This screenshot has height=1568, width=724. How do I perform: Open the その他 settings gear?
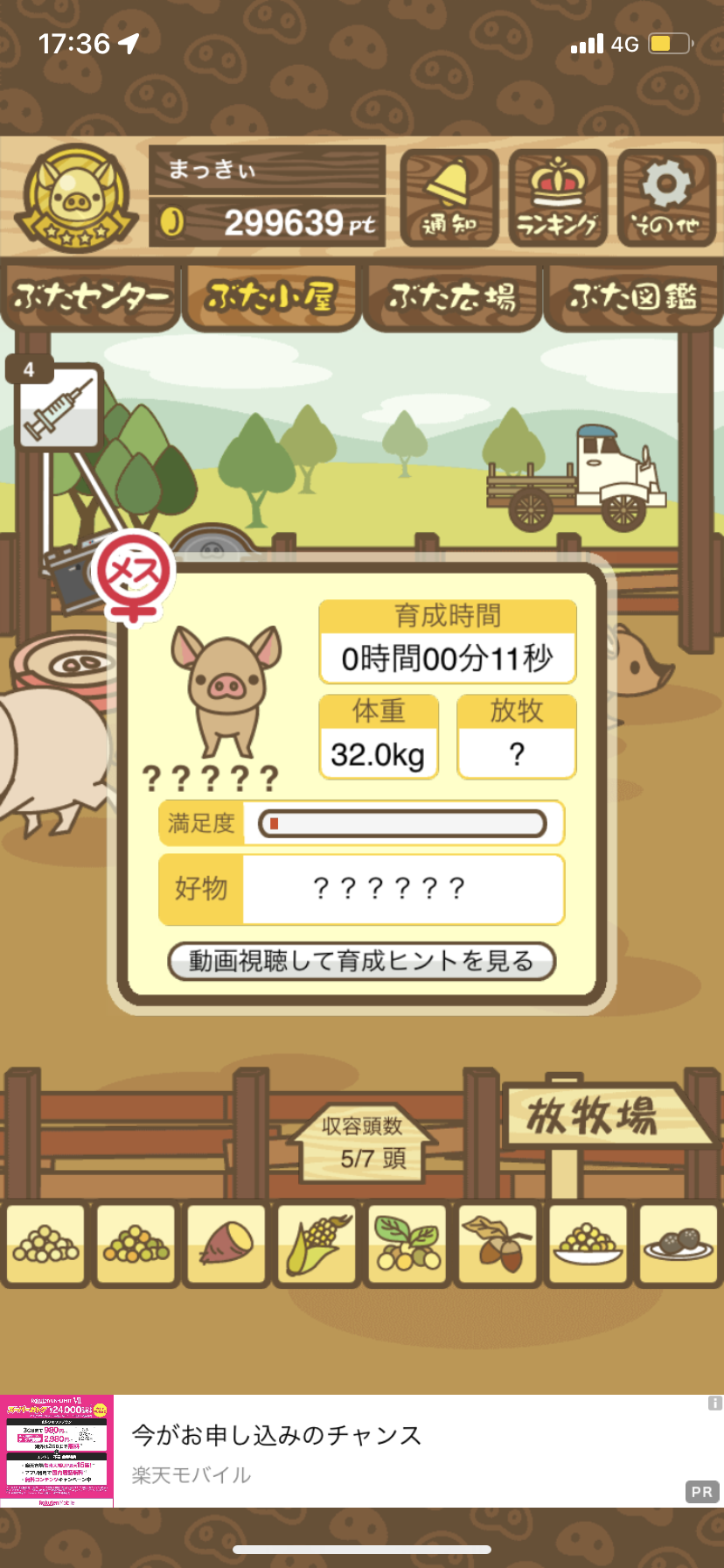666,199
